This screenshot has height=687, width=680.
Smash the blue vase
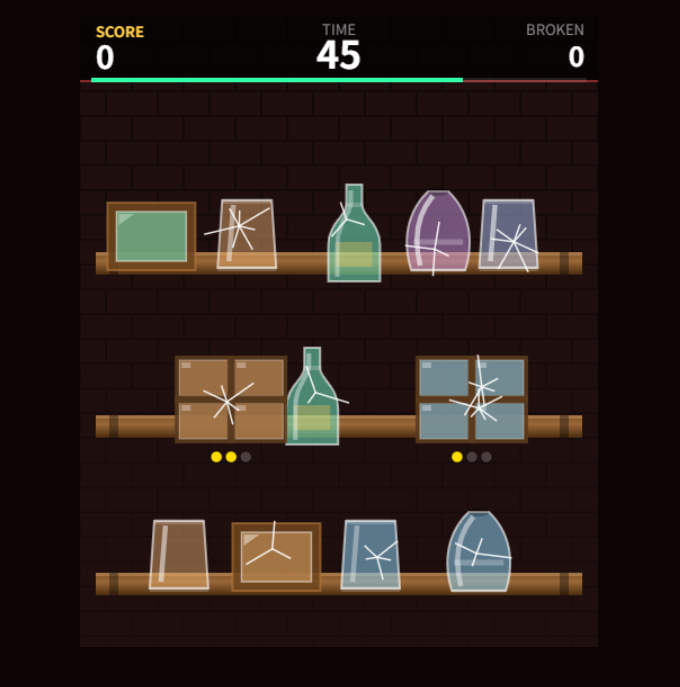point(479,552)
